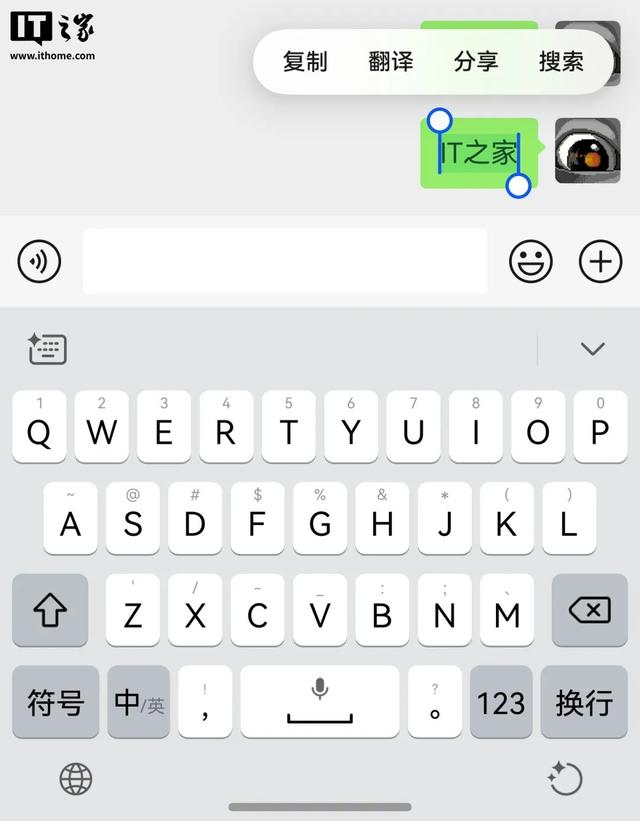640x821 pixels.
Task: Tap 复制 to copy selected text
Action: point(305,62)
